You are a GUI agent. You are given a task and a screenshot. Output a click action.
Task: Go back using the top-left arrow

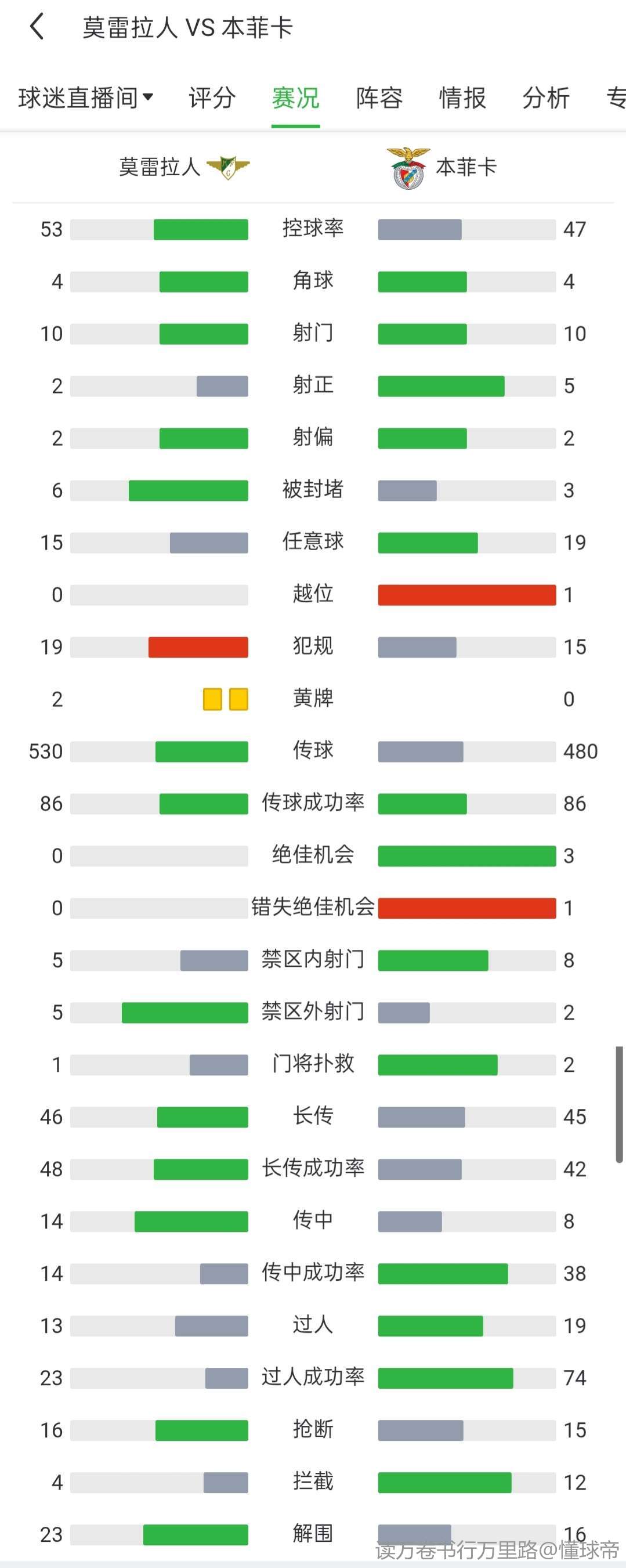pyautogui.click(x=37, y=27)
